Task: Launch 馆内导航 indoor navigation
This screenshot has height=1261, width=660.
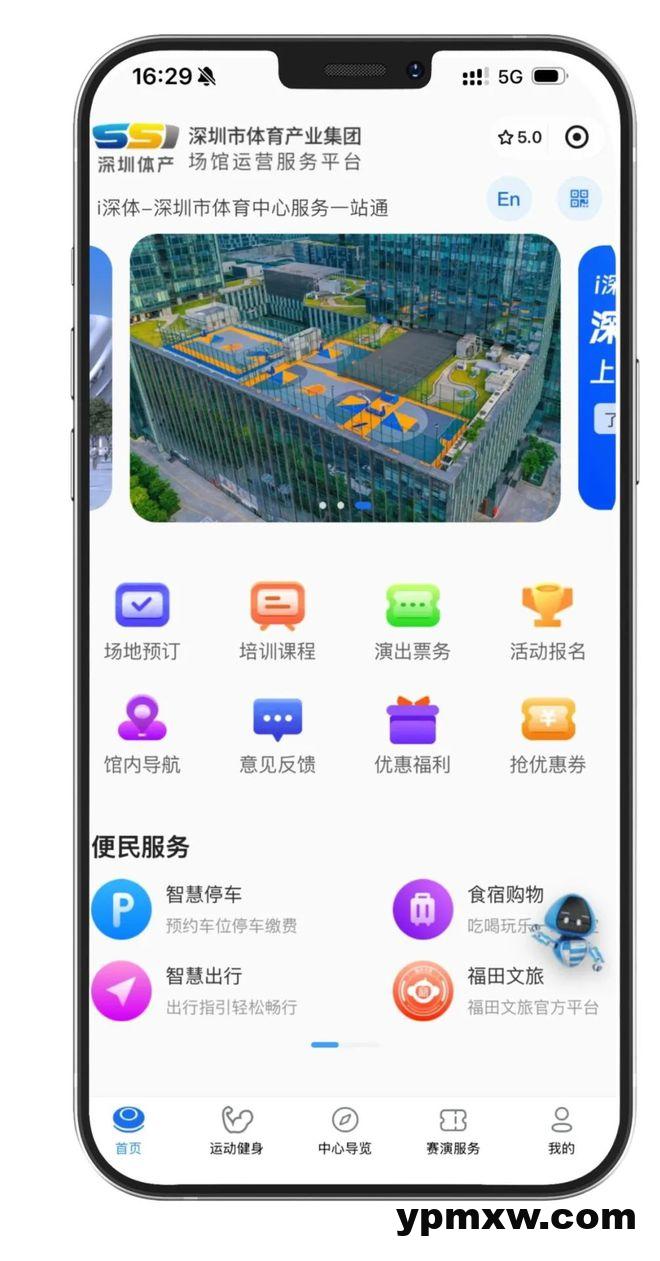Action: 142,735
